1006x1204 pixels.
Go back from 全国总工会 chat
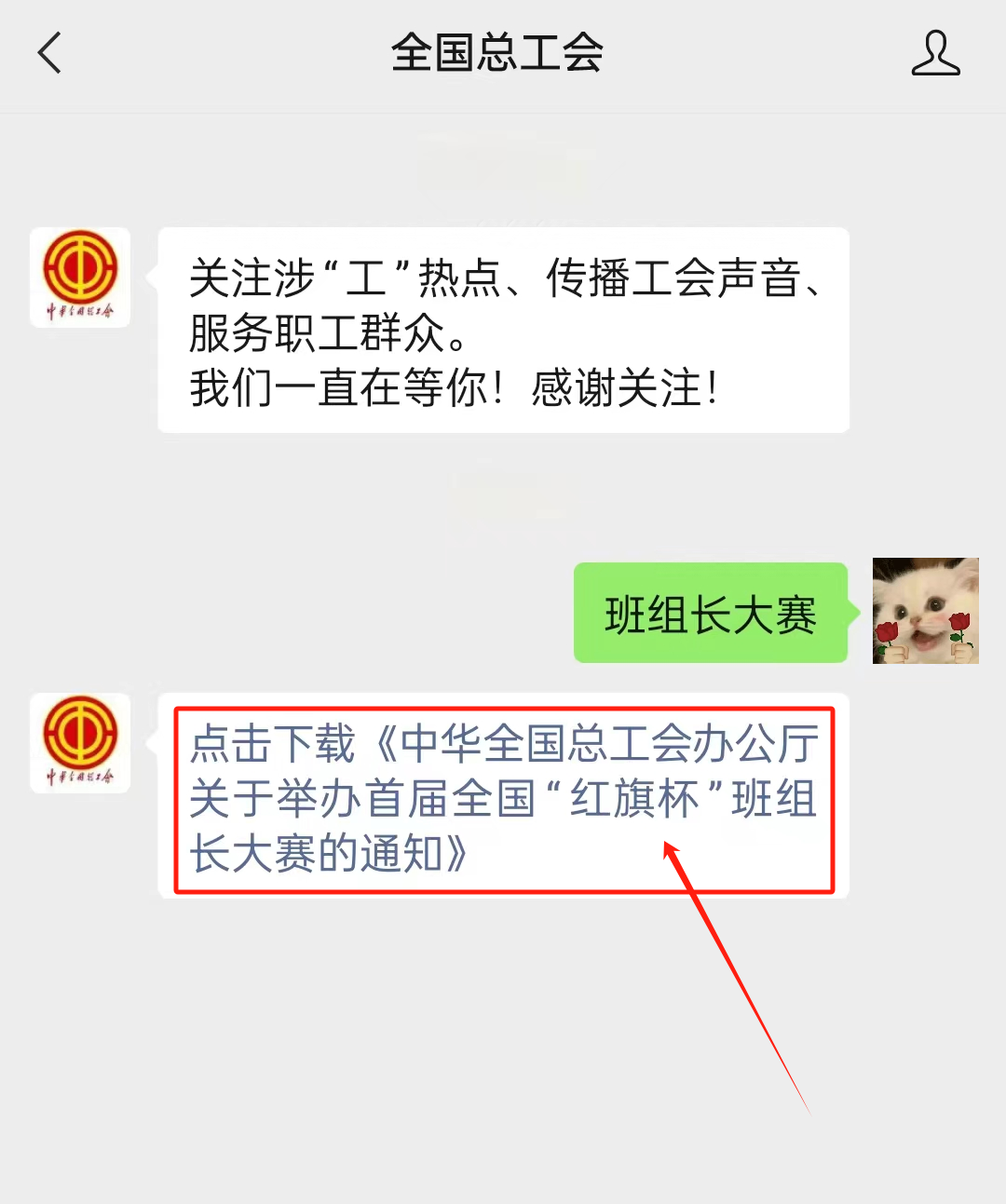[x=50, y=53]
